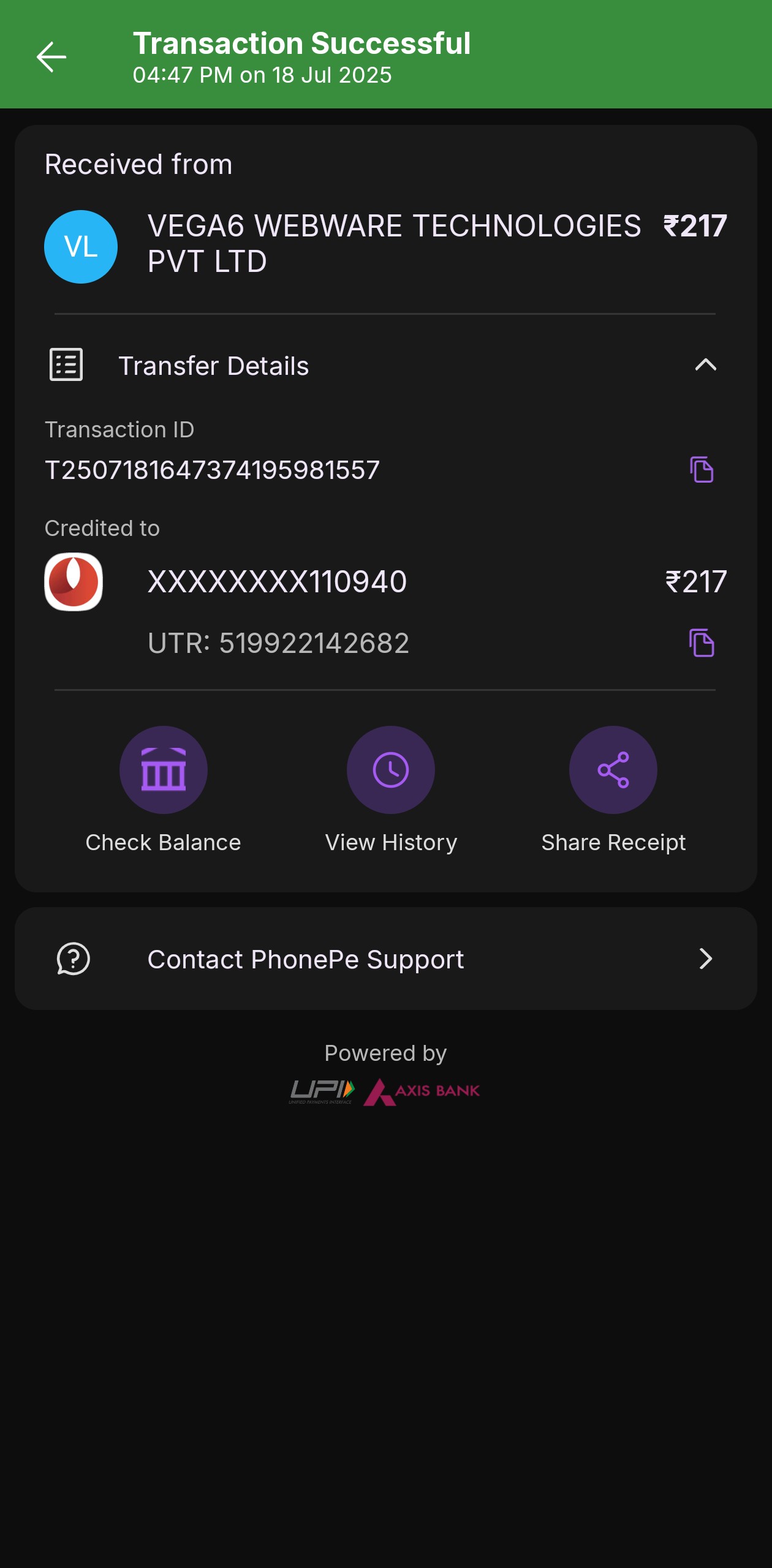
Task: Tap Check Balance
Action: coord(163,770)
